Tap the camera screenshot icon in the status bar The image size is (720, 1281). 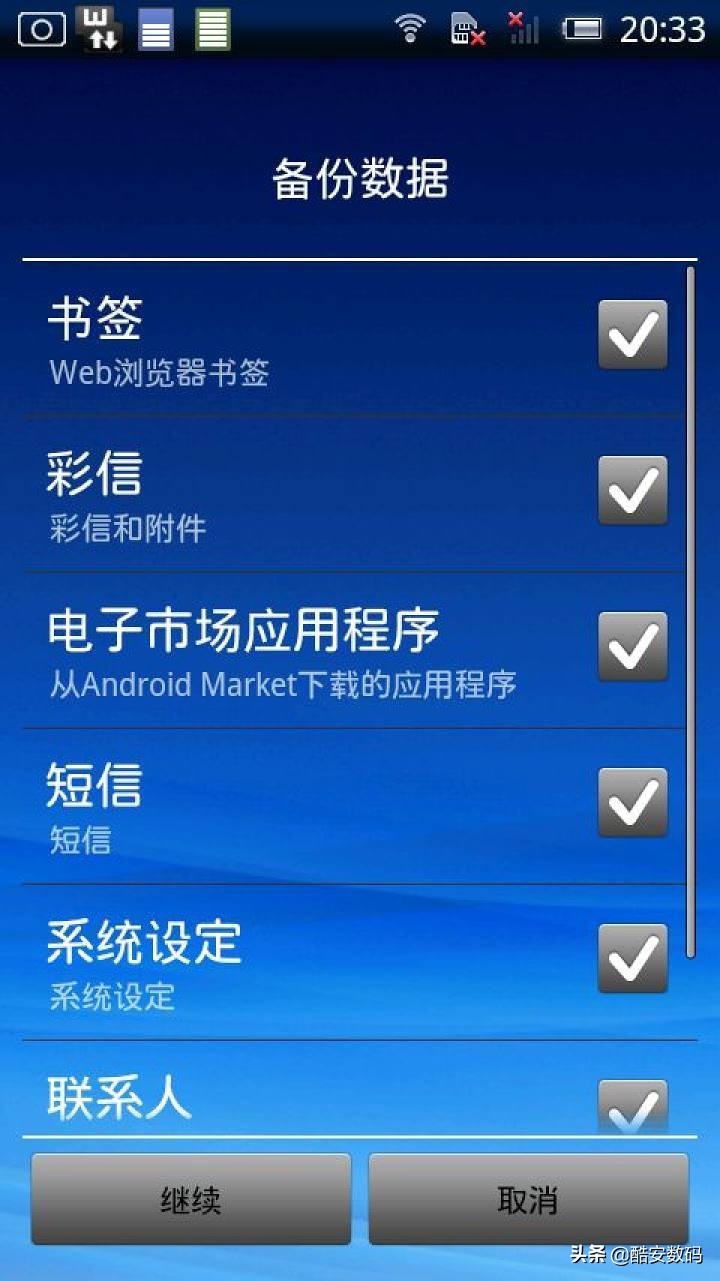coord(40,28)
